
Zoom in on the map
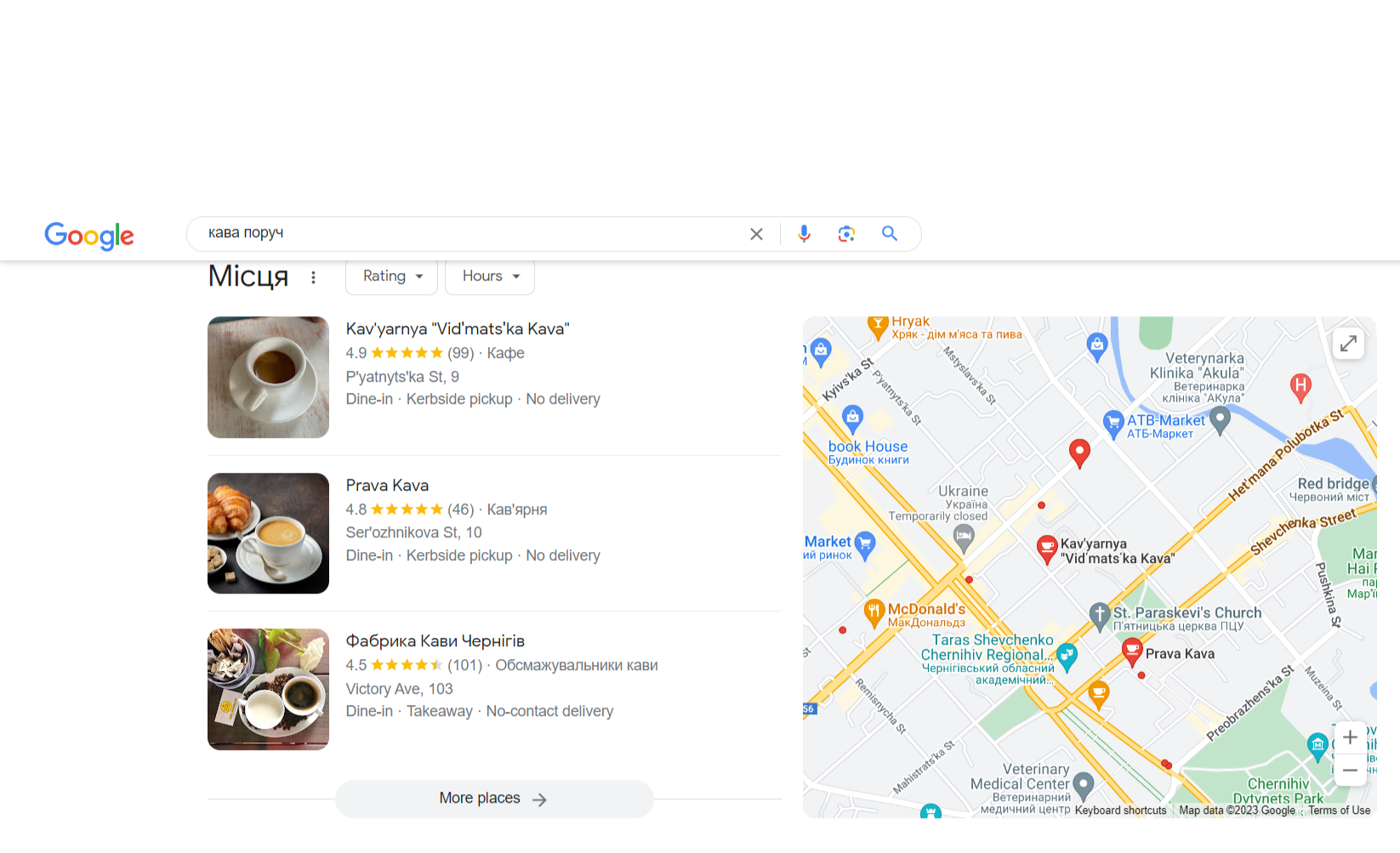point(1350,737)
